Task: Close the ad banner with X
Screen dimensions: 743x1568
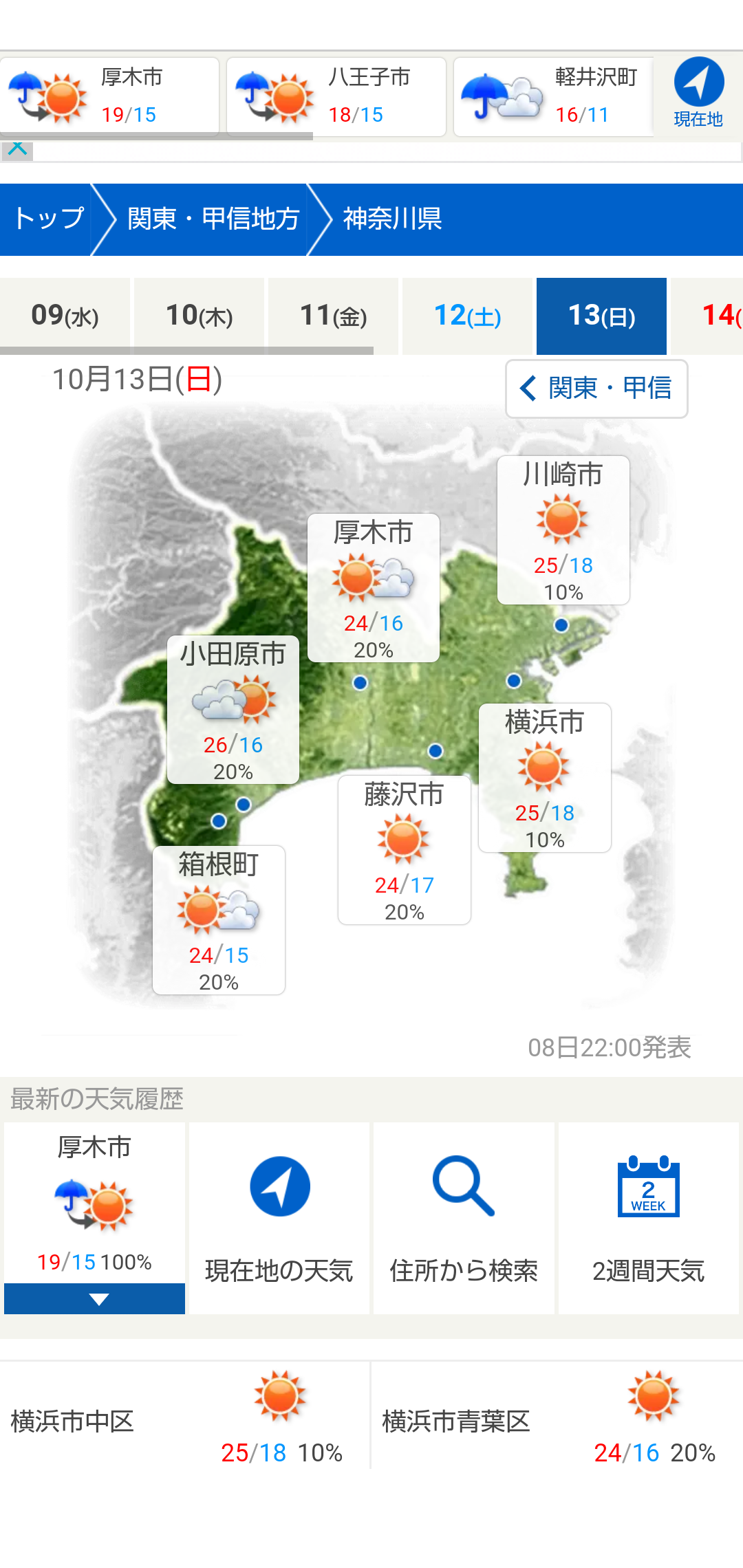Action: pyautogui.click(x=18, y=150)
